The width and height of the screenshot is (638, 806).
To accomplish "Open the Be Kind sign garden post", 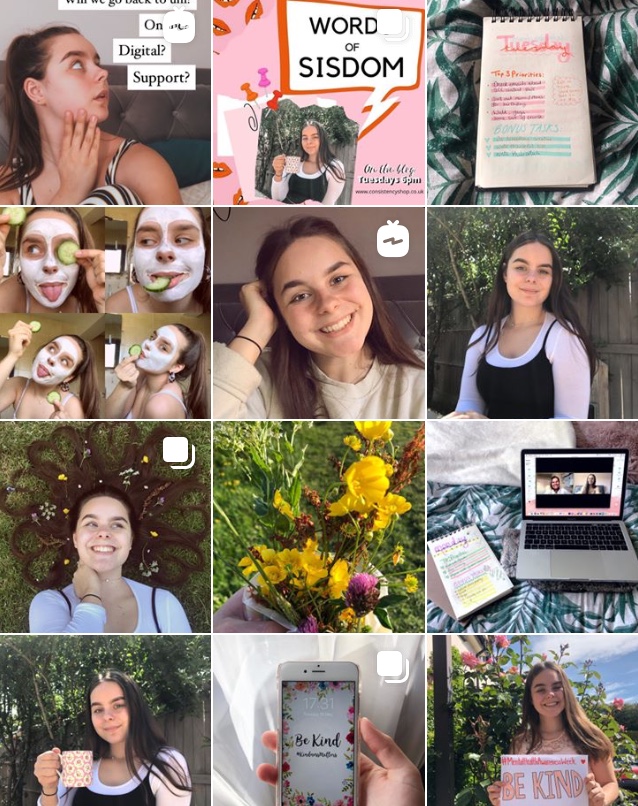I will pos(532,720).
